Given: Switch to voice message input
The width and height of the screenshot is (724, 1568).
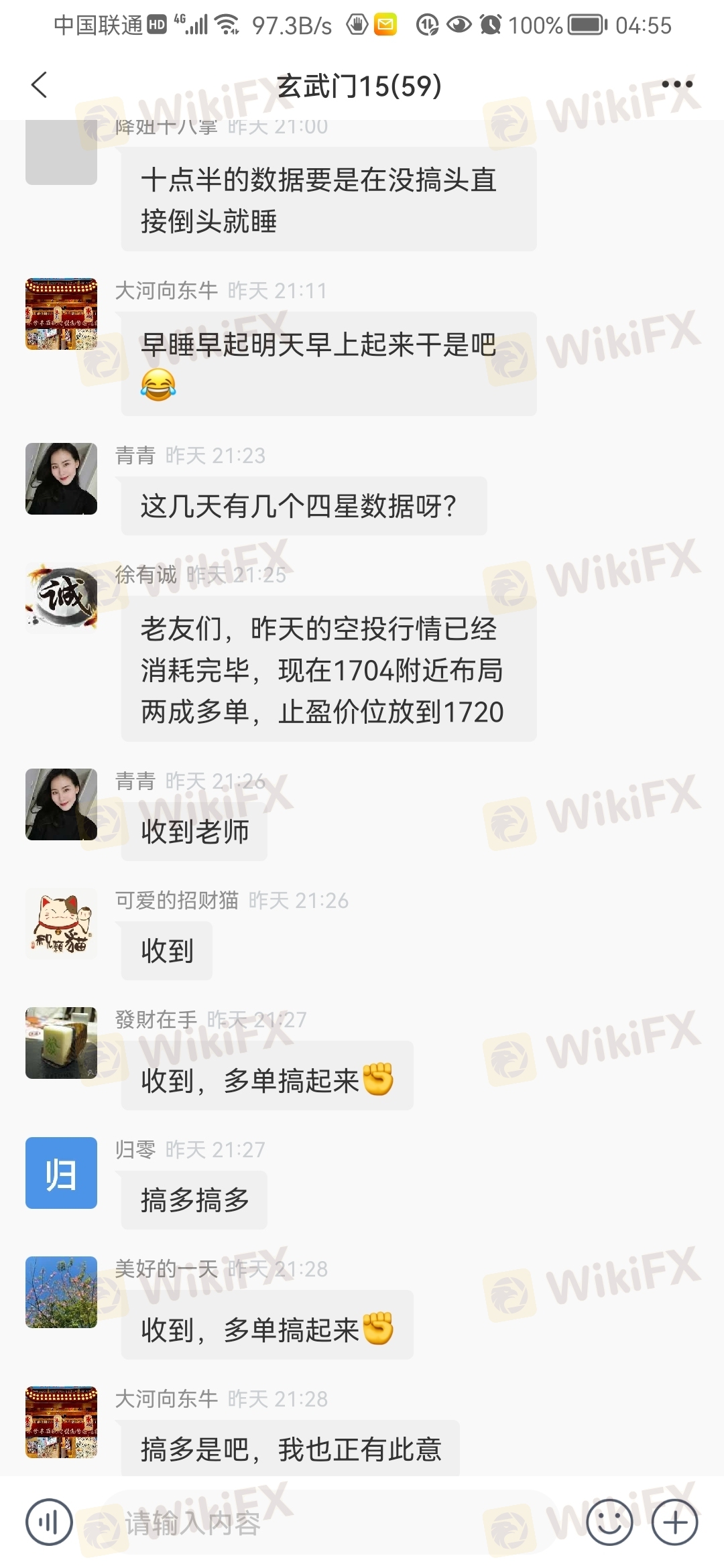Looking at the screenshot, I should click(x=49, y=1522).
